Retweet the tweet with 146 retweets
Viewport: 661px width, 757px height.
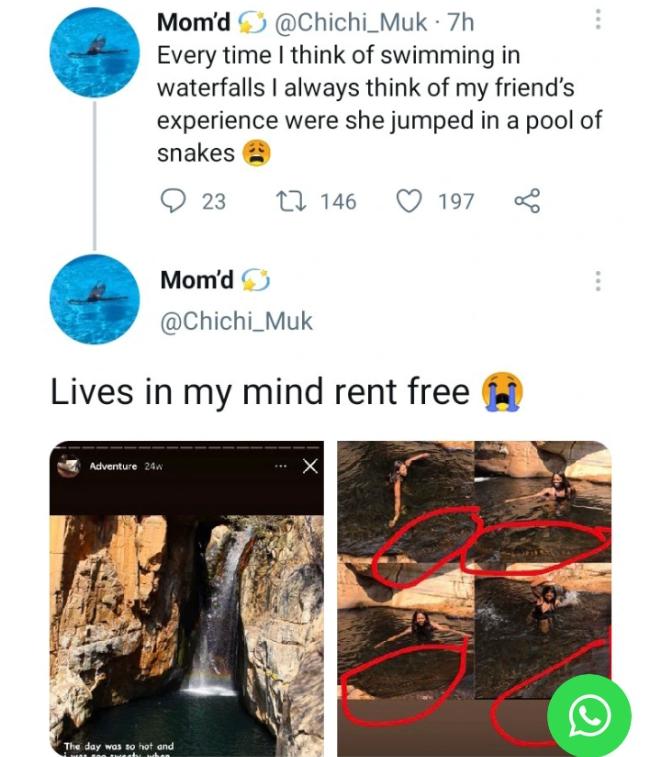point(287,202)
